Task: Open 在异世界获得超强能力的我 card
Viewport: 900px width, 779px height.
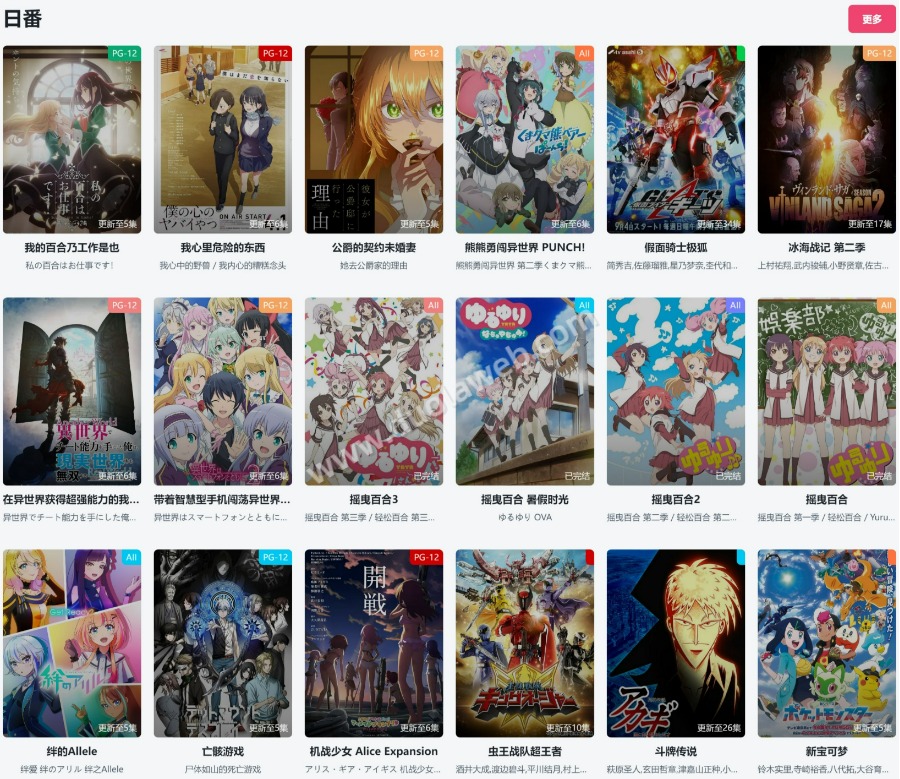Action: pos(72,391)
